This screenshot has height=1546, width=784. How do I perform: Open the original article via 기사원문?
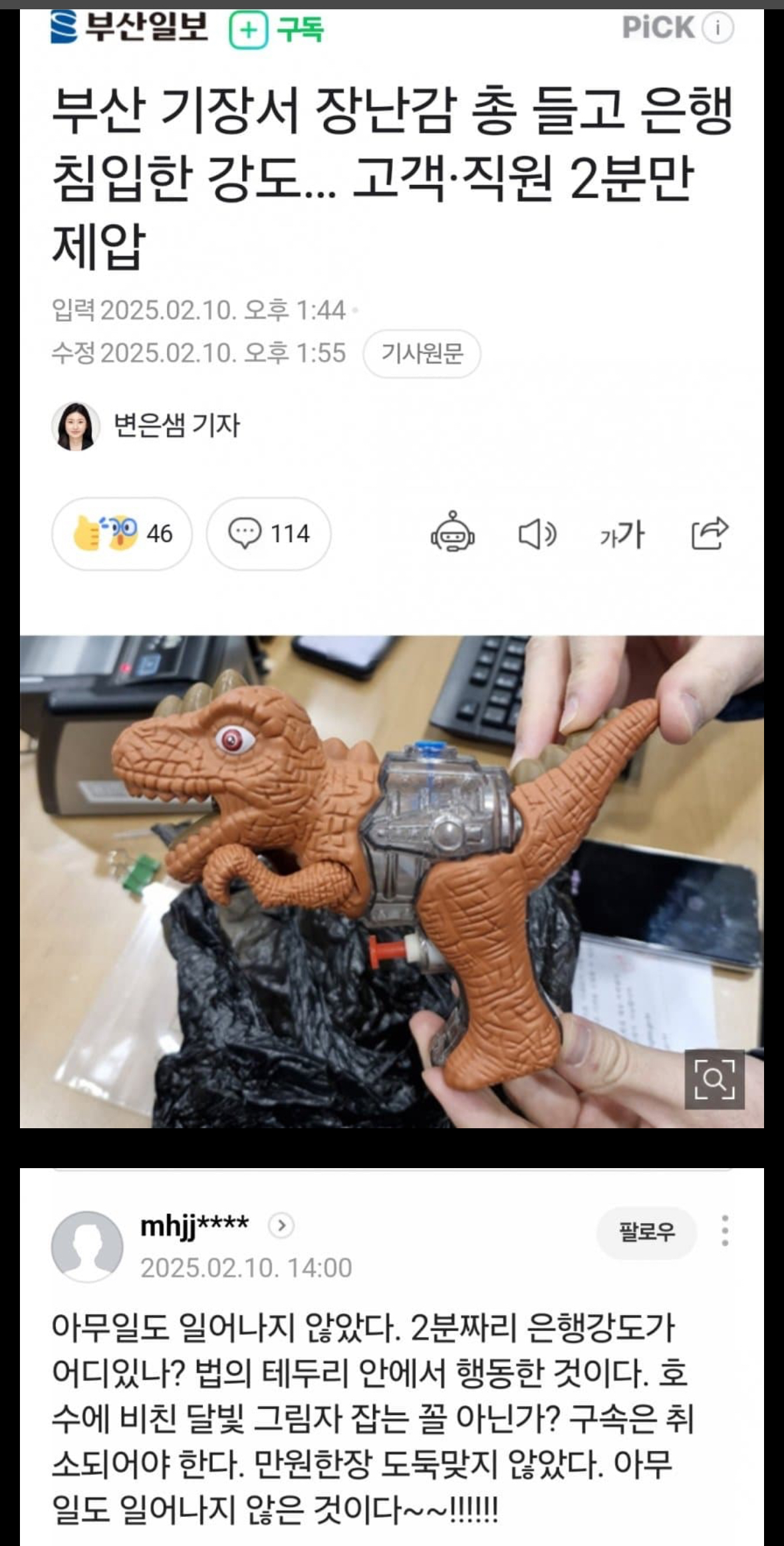422,353
